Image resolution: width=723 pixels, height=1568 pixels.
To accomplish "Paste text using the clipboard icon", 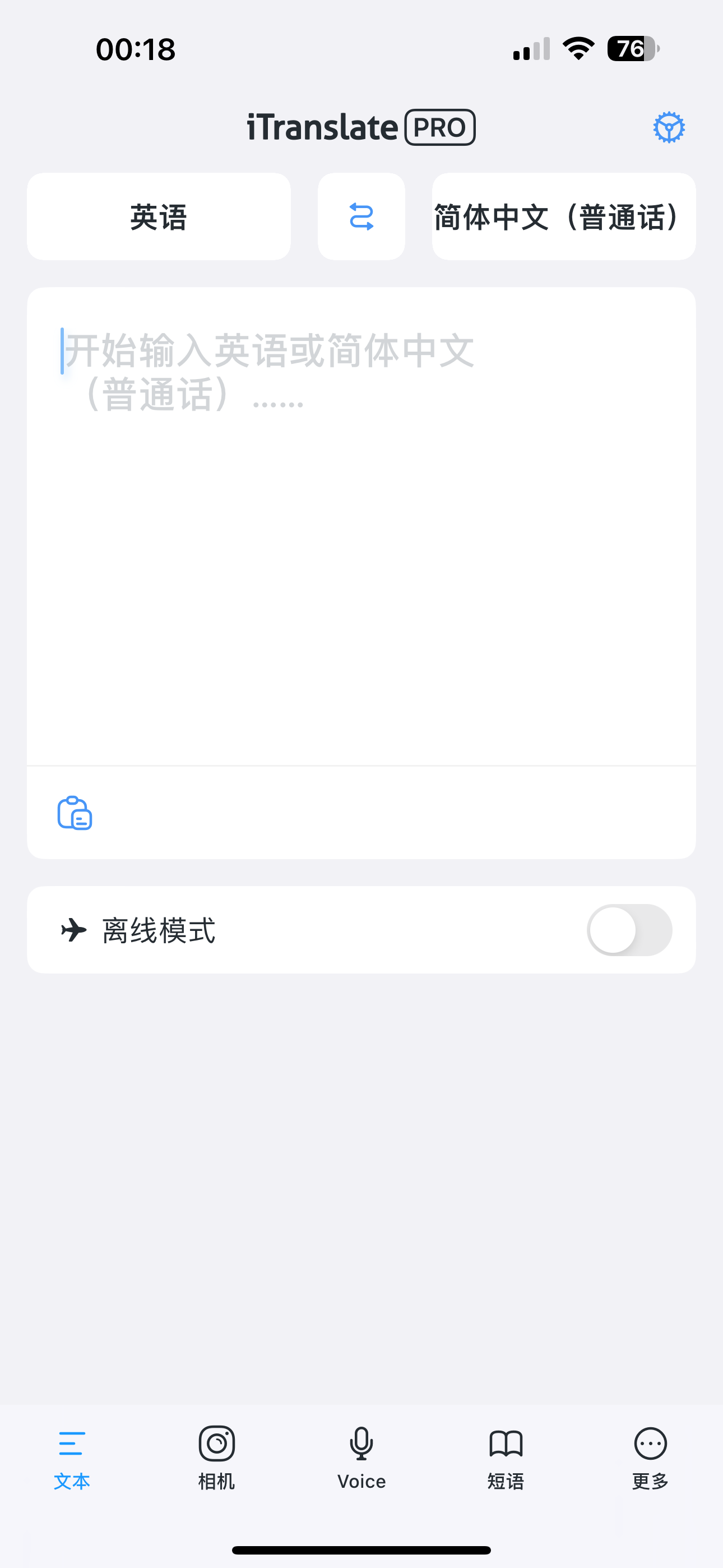I will pyautogui.click(x=74, y=812).
